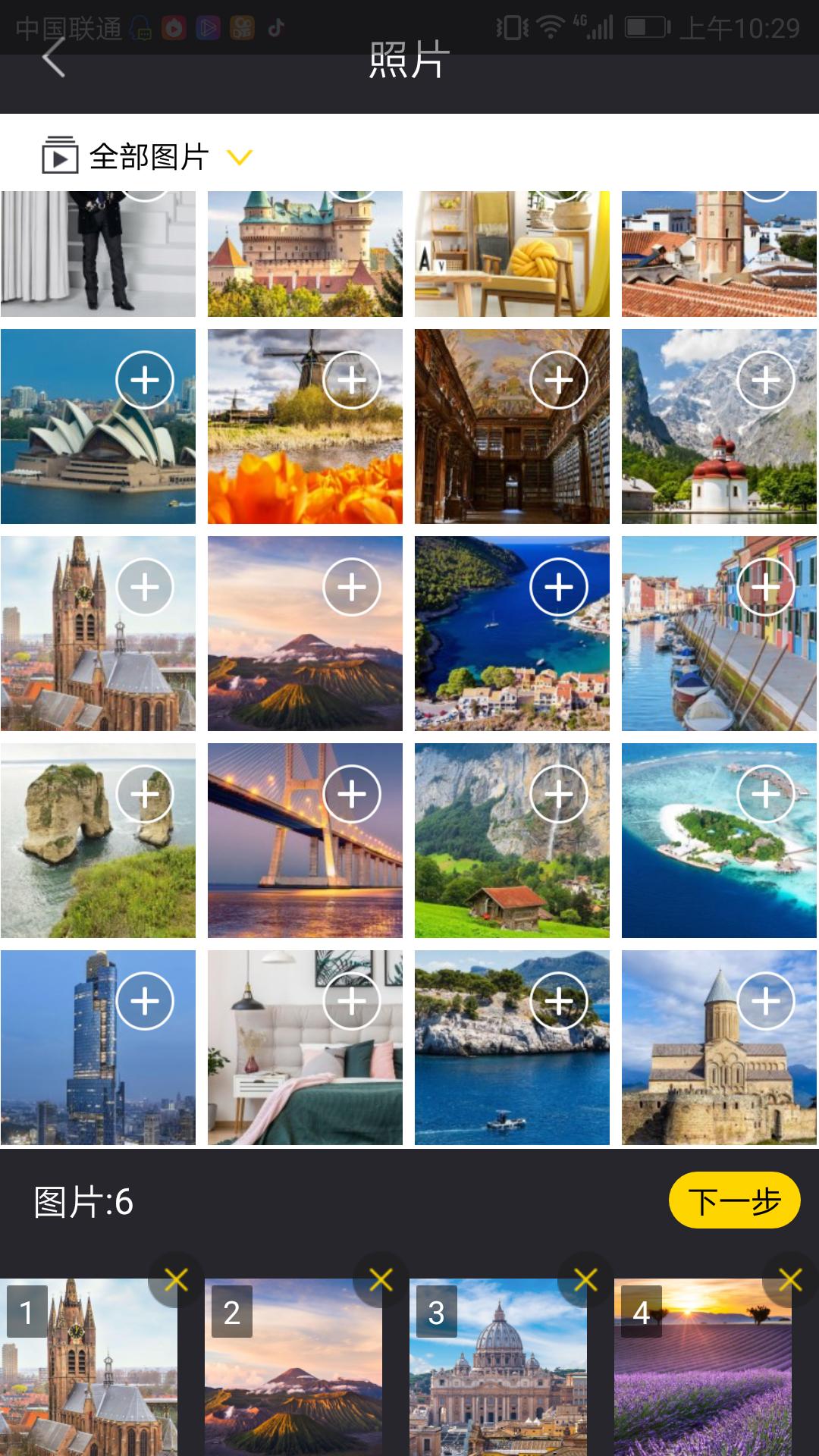Image resolution: width=819 pixels, height=1456 pixels.
Task: Add the blue bay coastal village photo
Action: coord(559,587)
